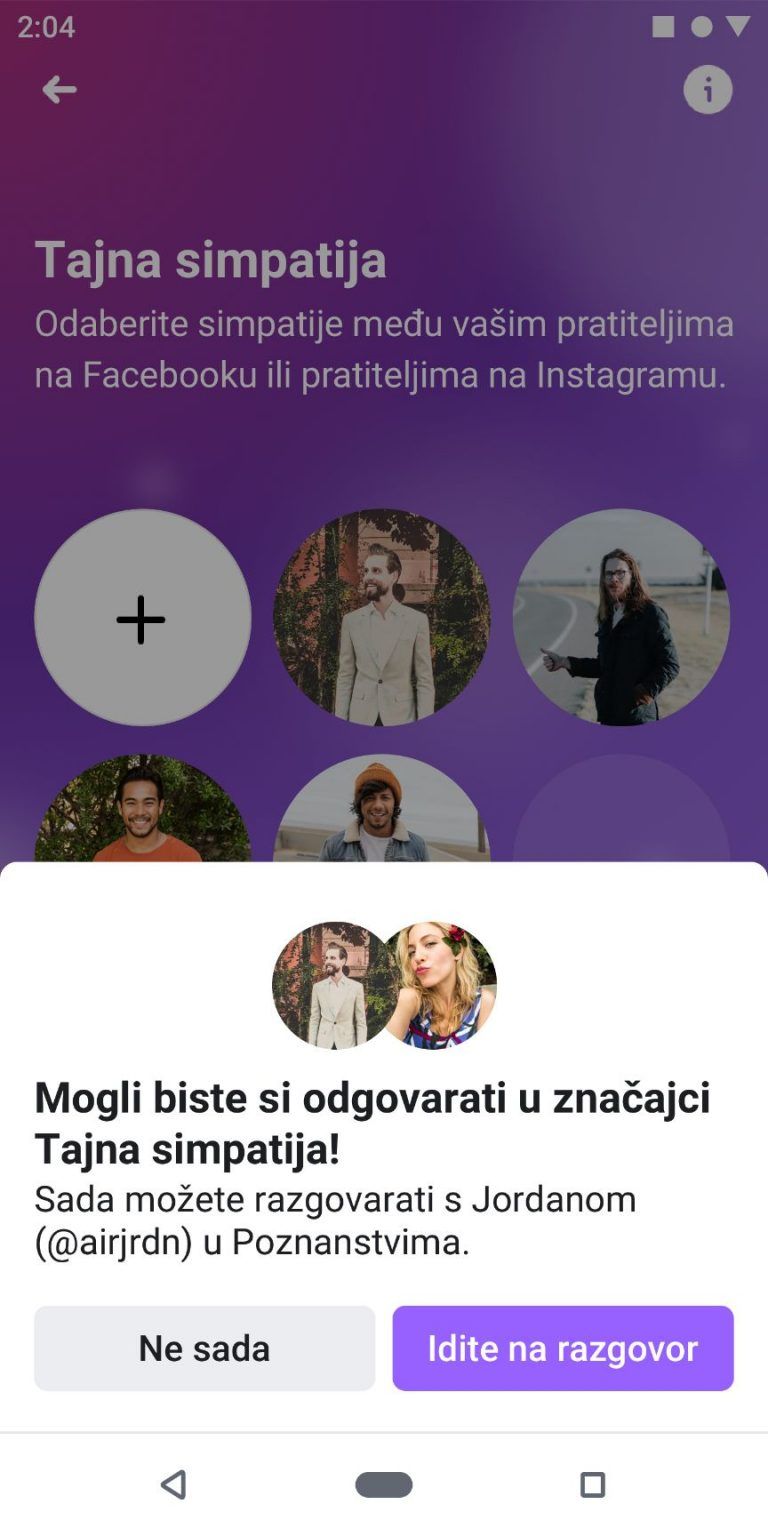
Task: Open the crush wearing orange shirt
Action: point(142,808)
